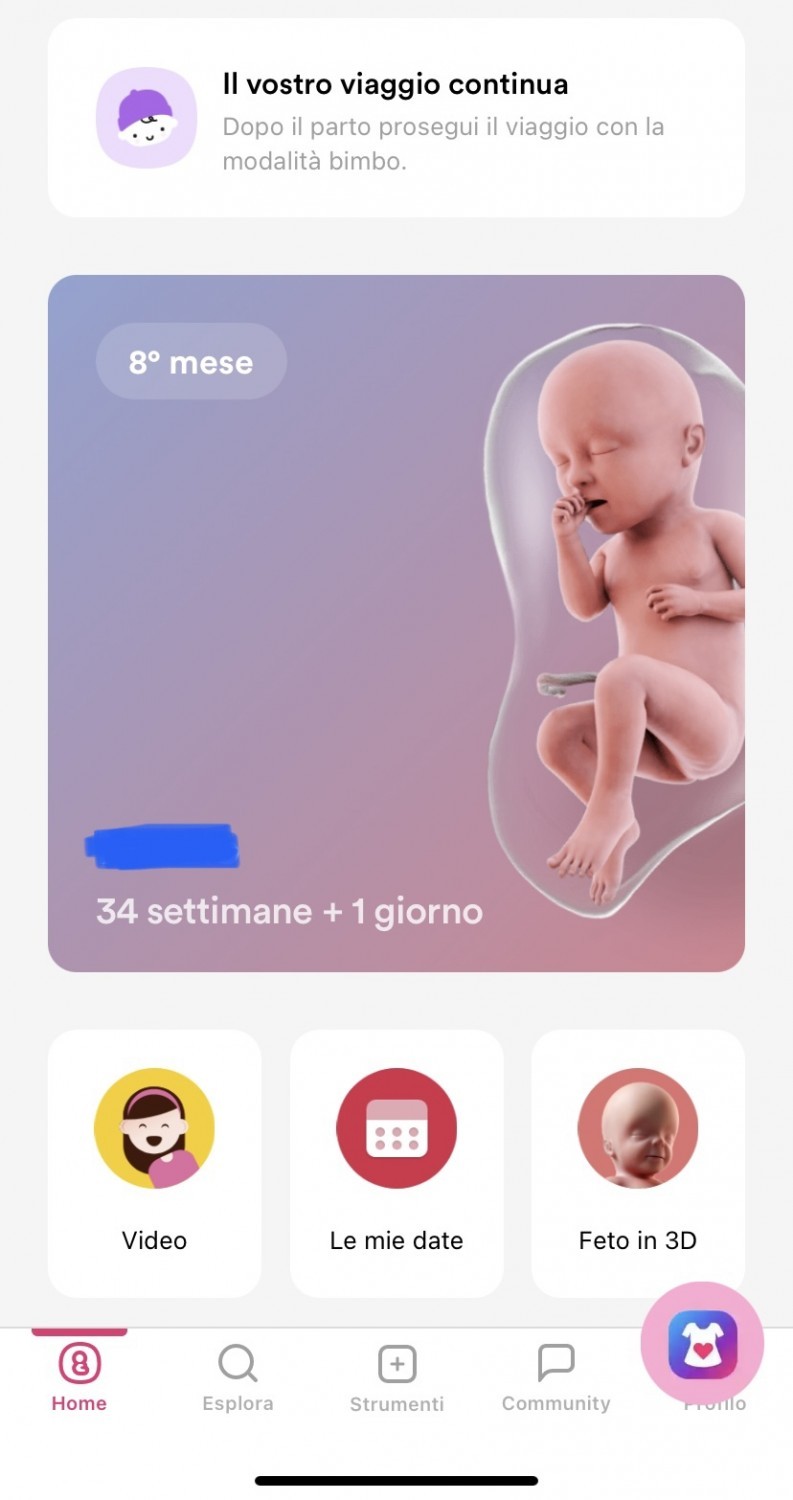This screenshot has height=1500, width=793.
Task: View Feto in 3D
Action: point(637,1162)
